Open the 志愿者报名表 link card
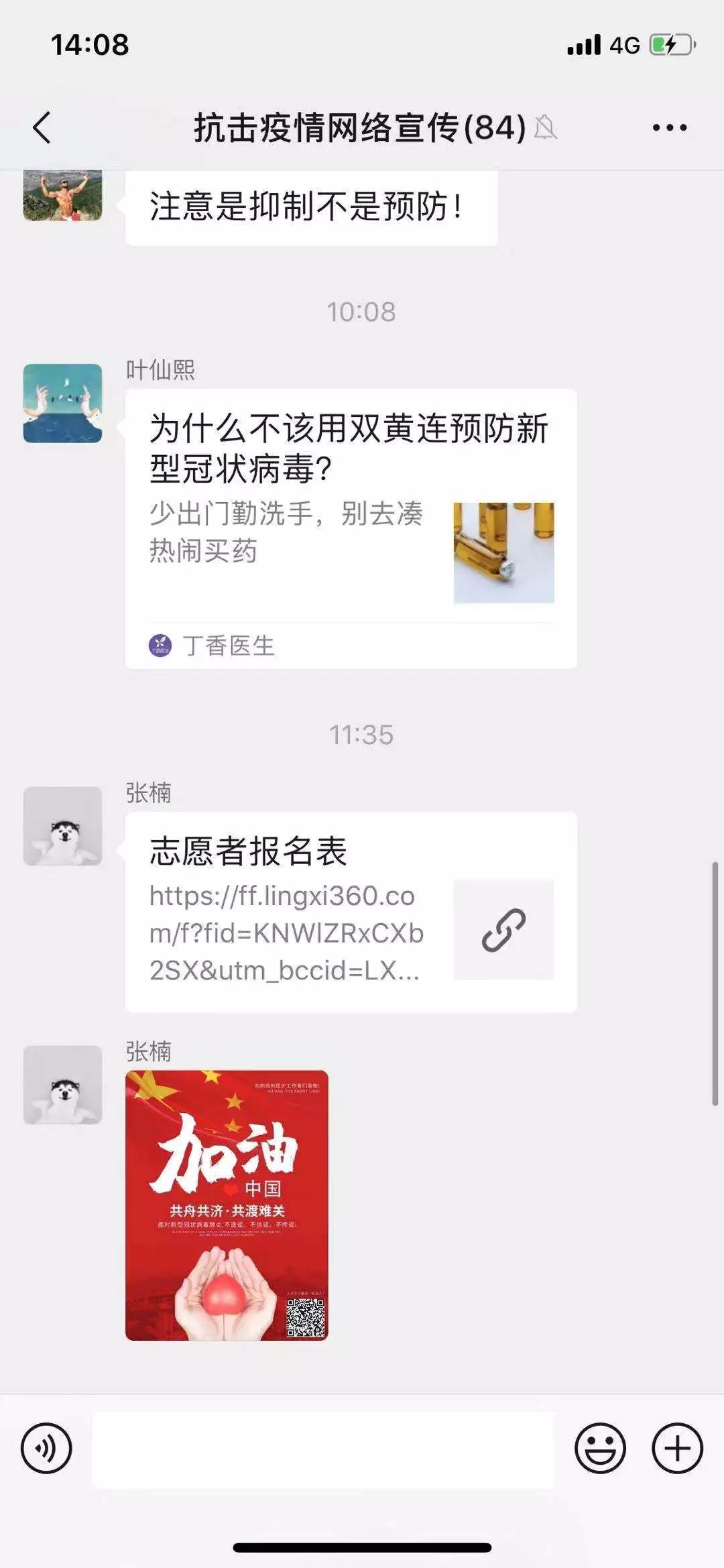724x1568 pixels. coord(351,912)
